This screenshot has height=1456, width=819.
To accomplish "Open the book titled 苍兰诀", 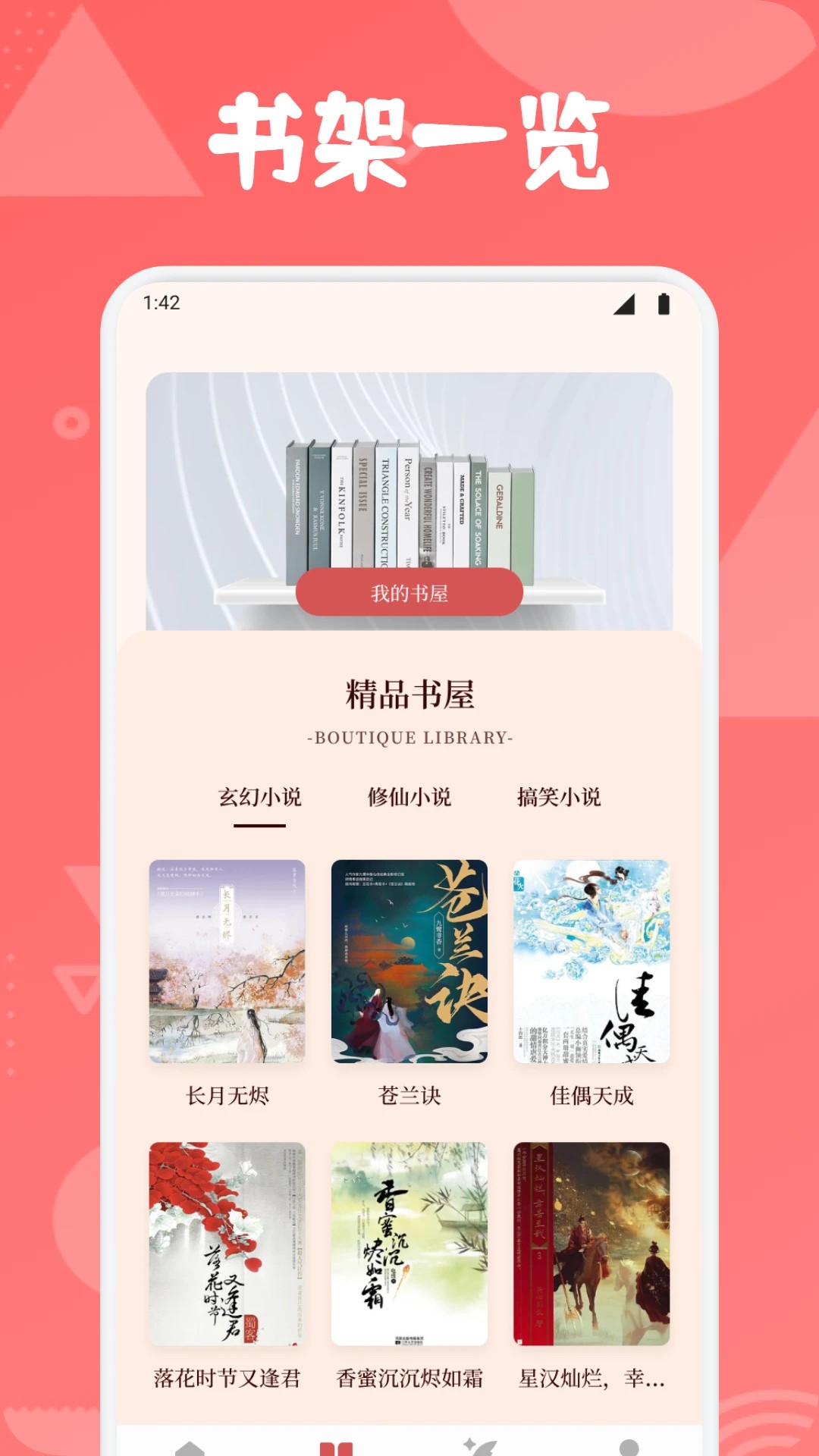I will (x=409, y=1094).
